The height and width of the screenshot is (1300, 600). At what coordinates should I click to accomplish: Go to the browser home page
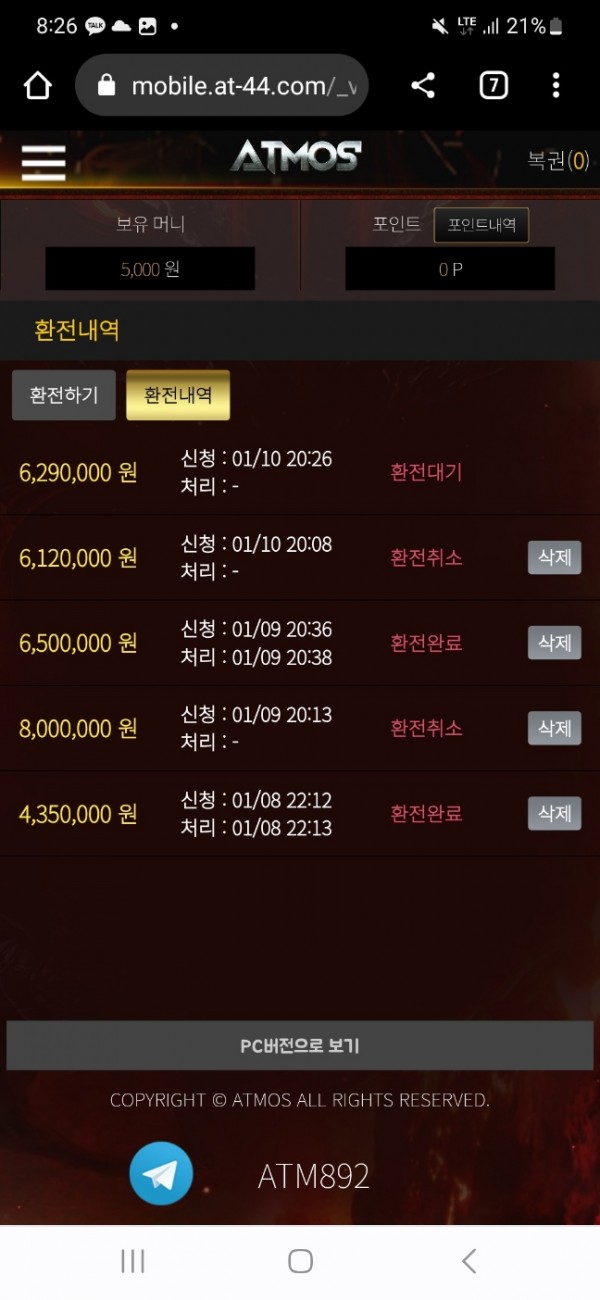tap(37, 86)
